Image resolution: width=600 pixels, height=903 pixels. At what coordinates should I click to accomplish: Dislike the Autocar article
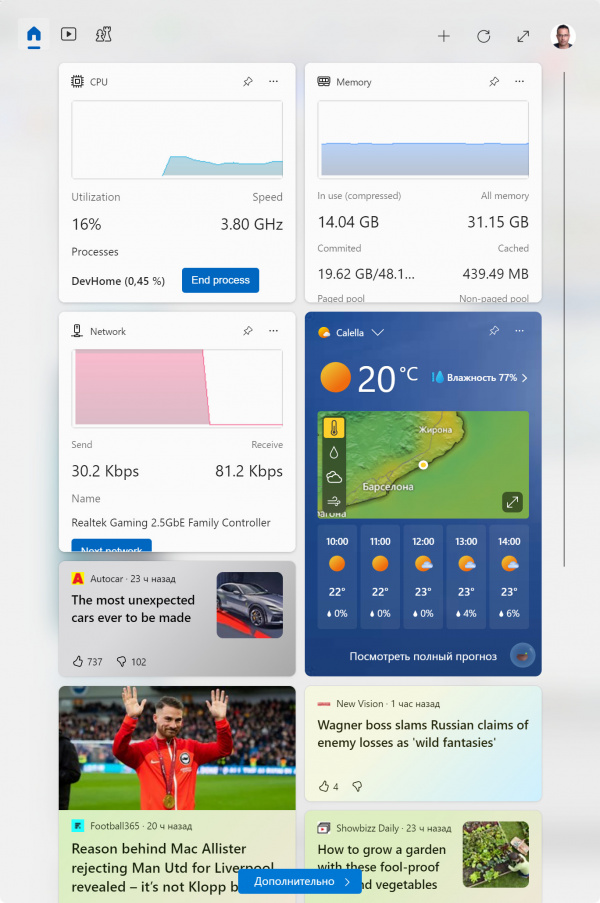[x=122, y=661]
